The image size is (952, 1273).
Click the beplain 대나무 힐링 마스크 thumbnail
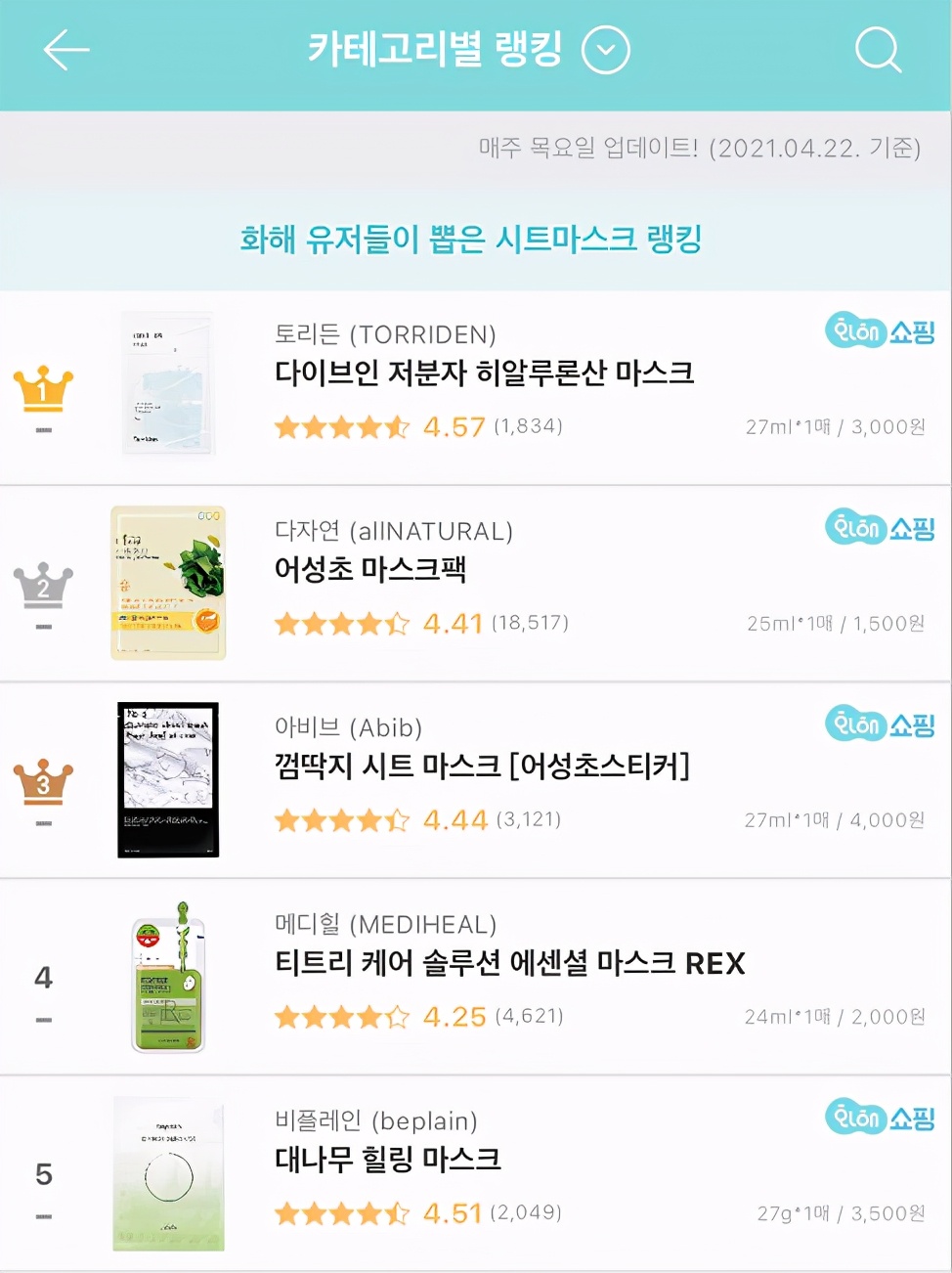pos(167,1173)
